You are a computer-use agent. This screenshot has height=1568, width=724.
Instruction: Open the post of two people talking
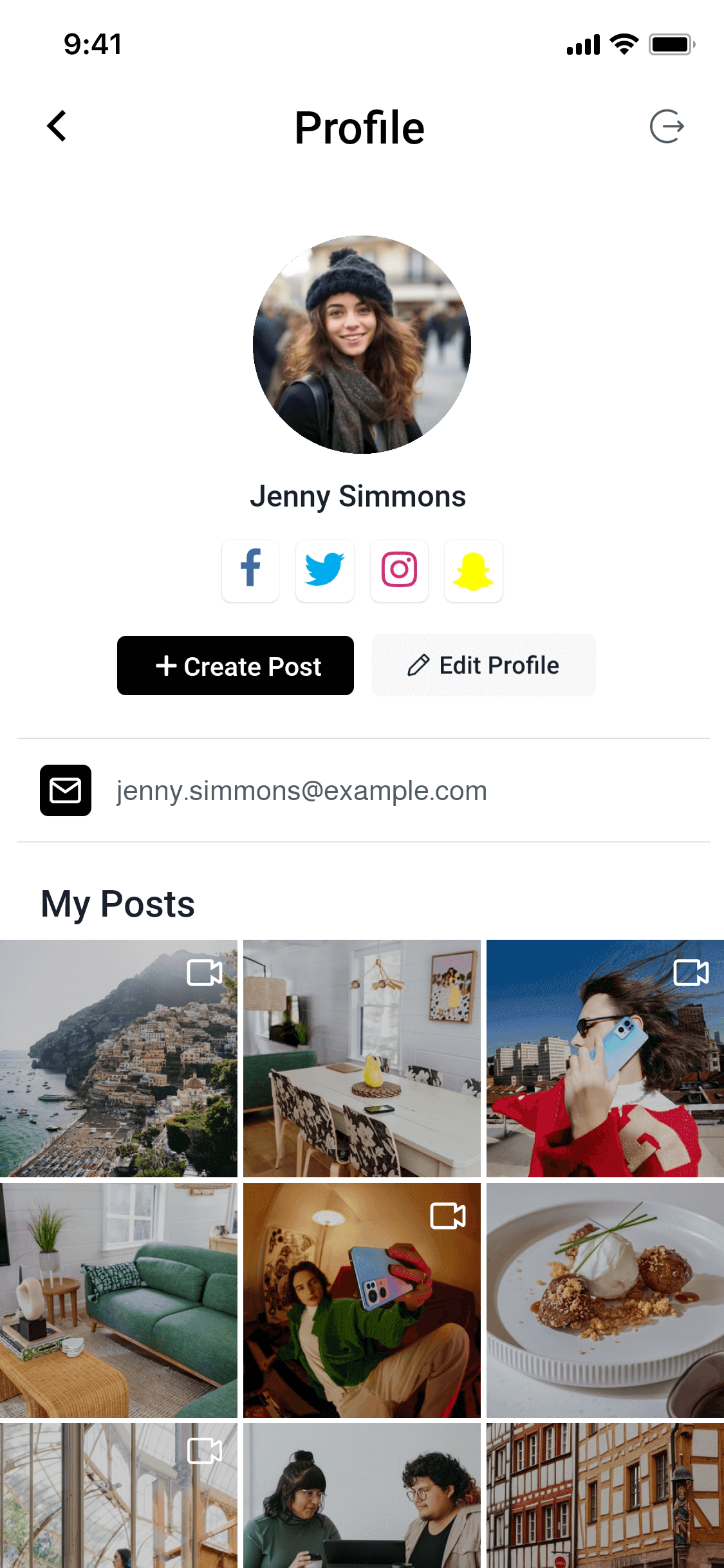coord(362,1496)
